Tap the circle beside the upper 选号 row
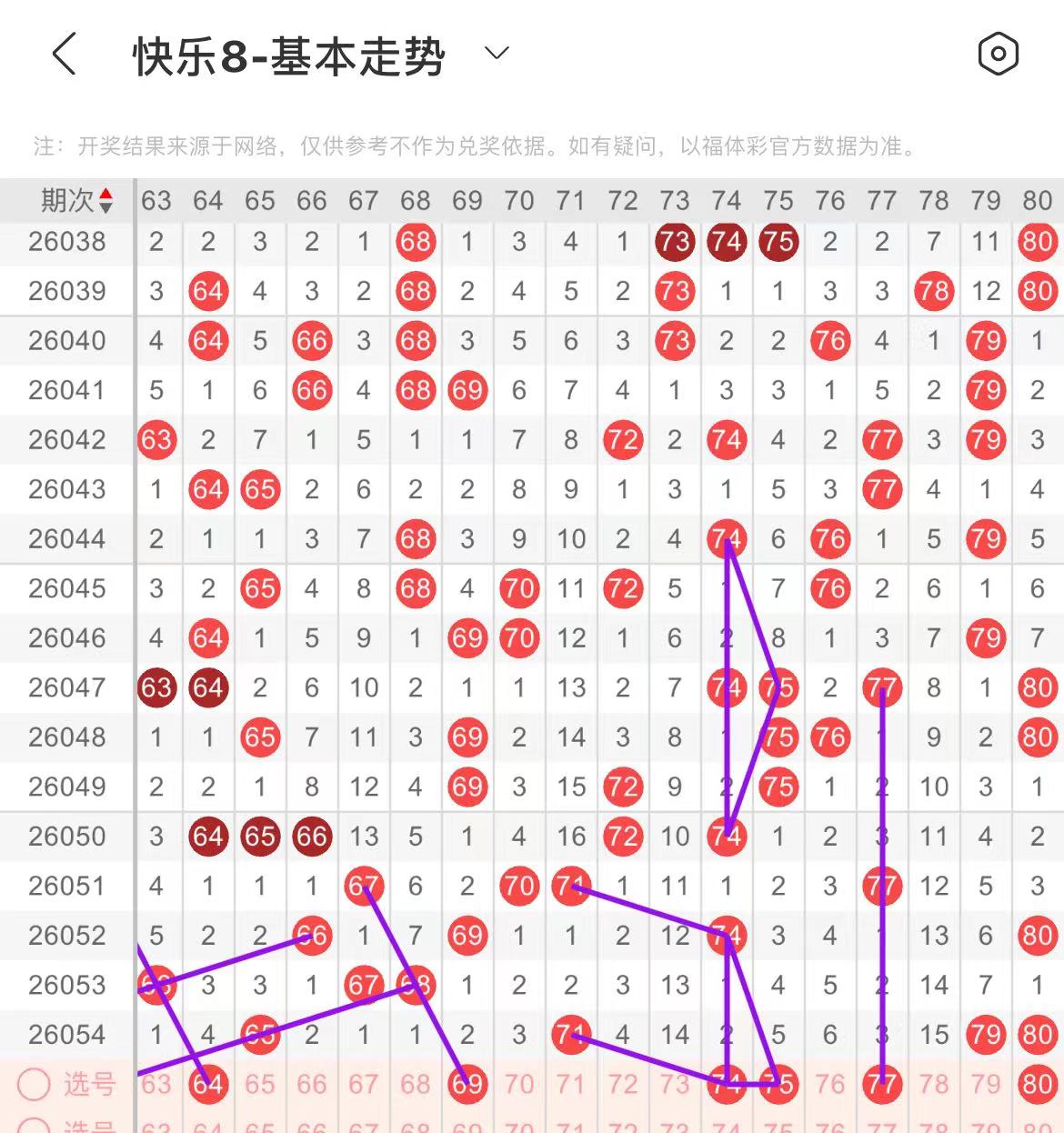The height and width of the screenshot is (1133, 1064). [35, 1084]
